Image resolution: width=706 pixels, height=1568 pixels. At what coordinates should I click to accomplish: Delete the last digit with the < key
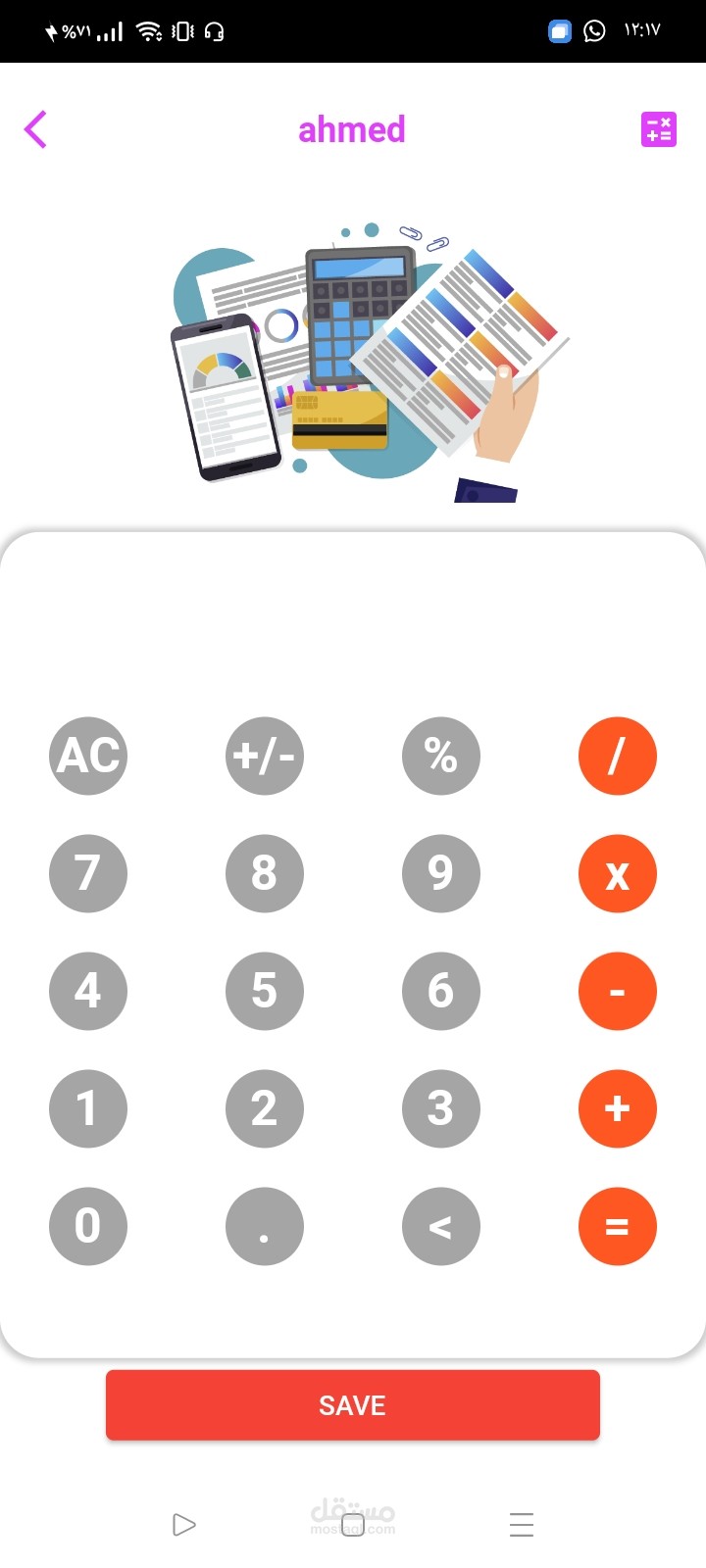point(441,1226)
